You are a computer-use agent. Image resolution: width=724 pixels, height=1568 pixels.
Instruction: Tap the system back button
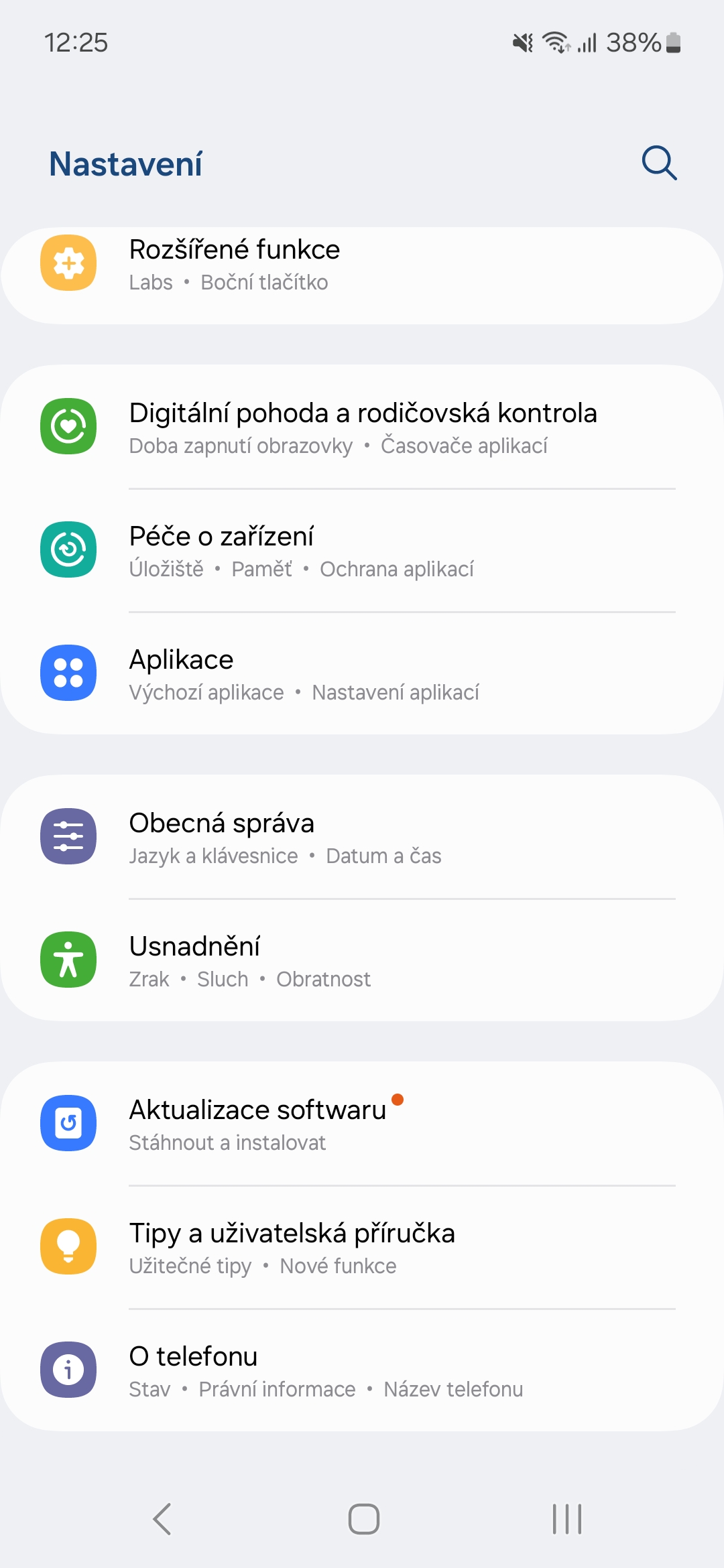162,1518
